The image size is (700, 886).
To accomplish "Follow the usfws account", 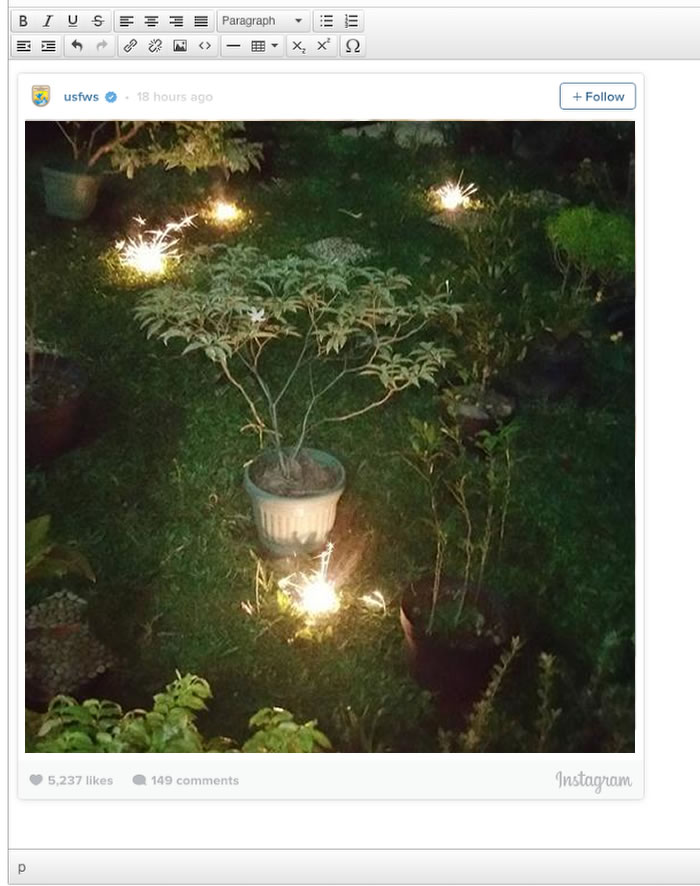I will pos(597,97).
